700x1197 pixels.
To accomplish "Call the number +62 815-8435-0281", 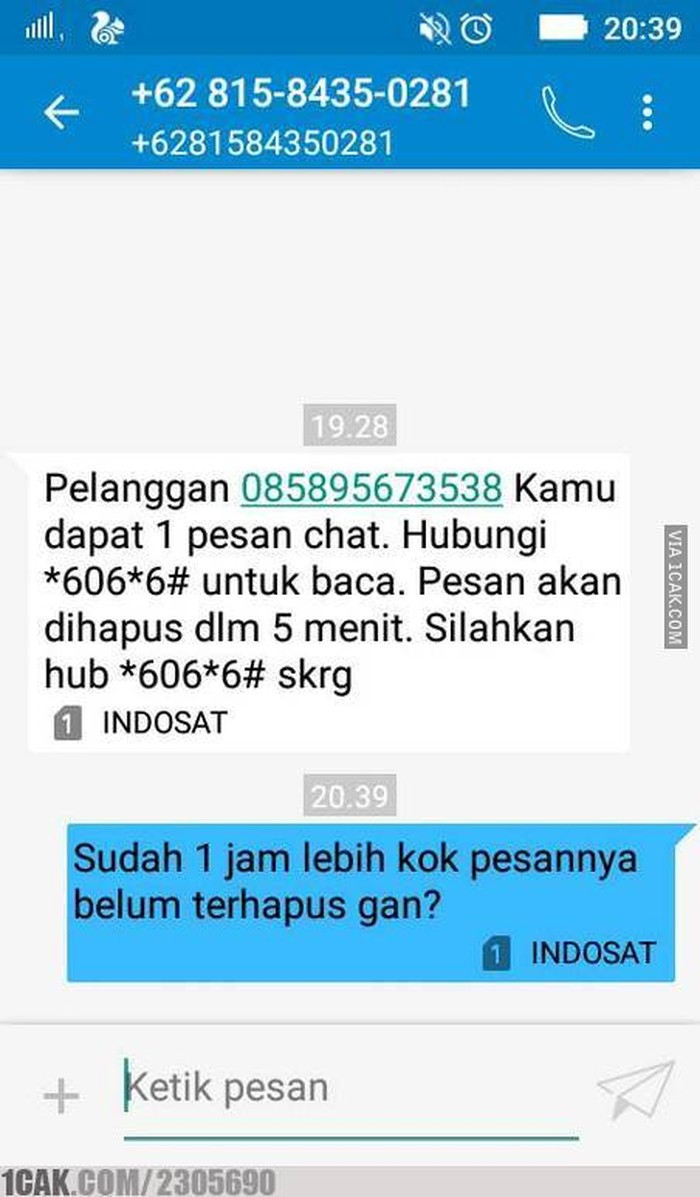I will [x=567, y=113].
